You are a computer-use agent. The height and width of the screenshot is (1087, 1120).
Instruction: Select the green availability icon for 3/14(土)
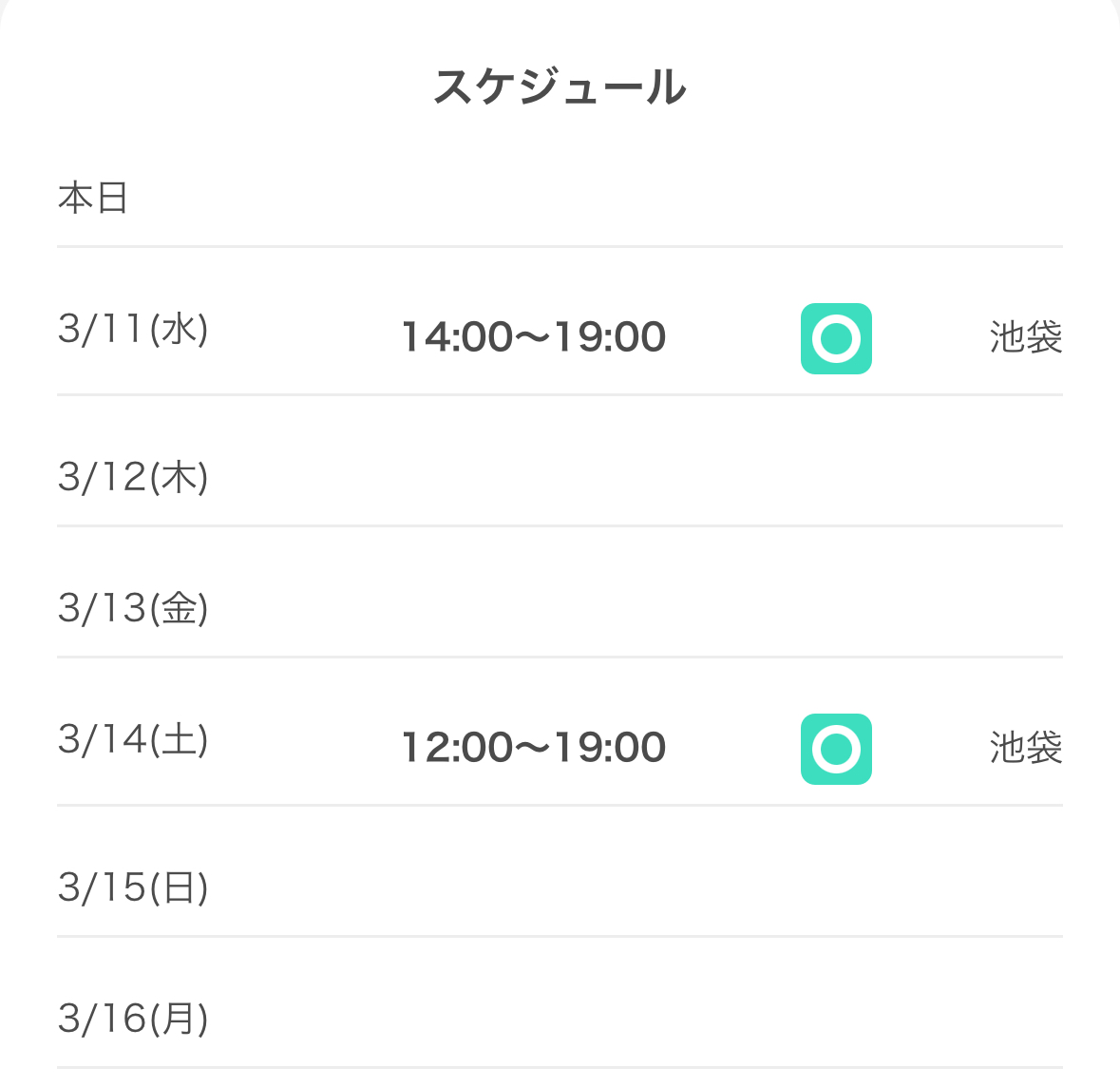click(836, 749)
